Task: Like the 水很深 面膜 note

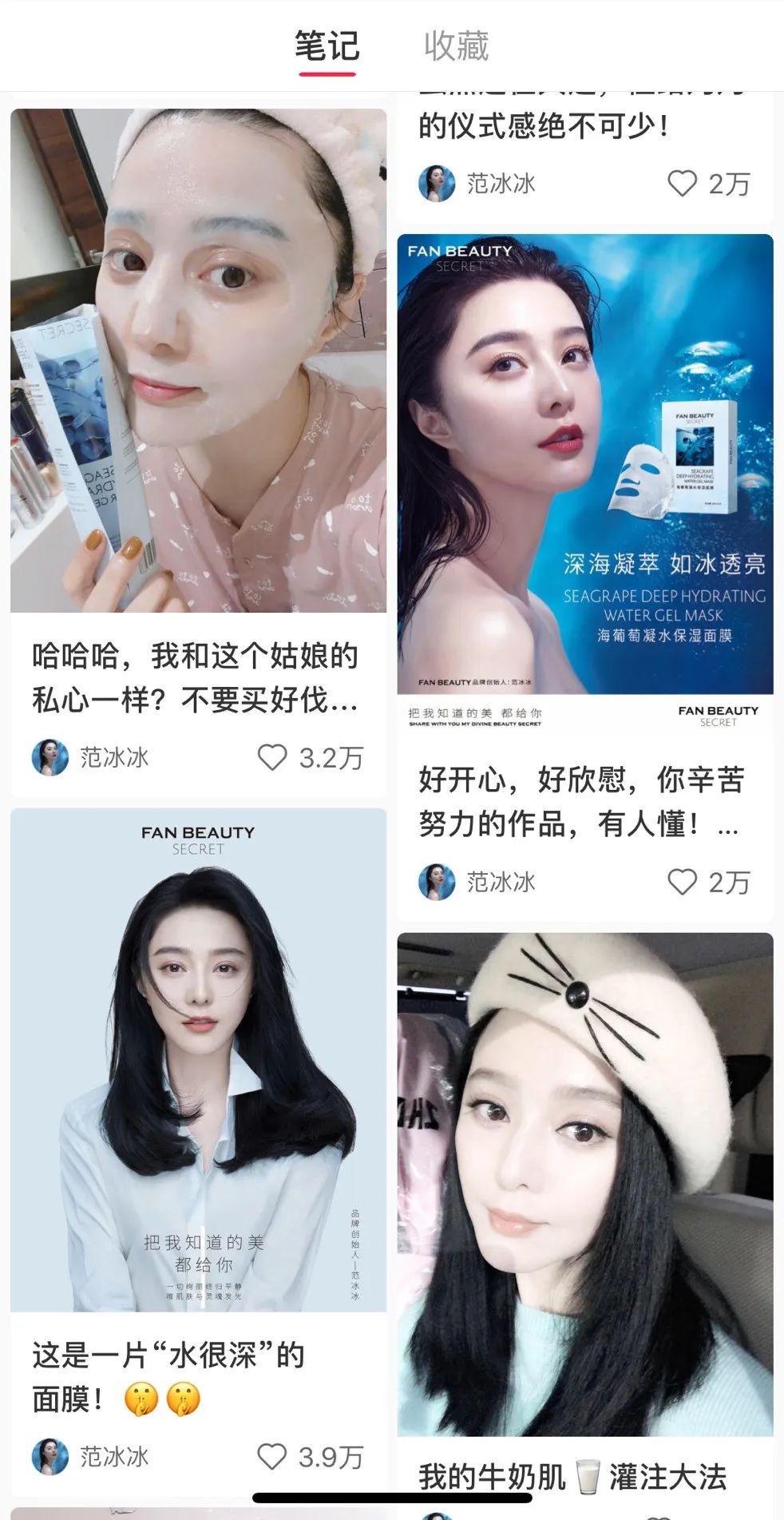Action: pos(272,1456)
